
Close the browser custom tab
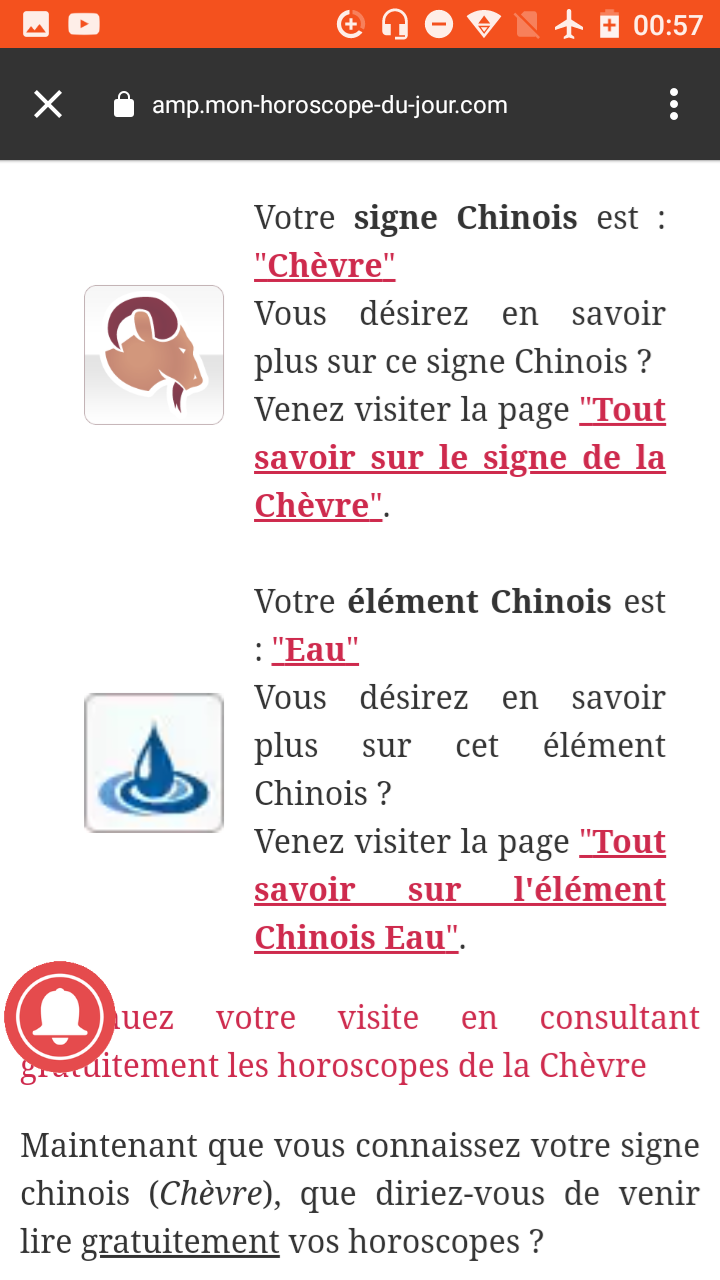click(x=48, y=104)
